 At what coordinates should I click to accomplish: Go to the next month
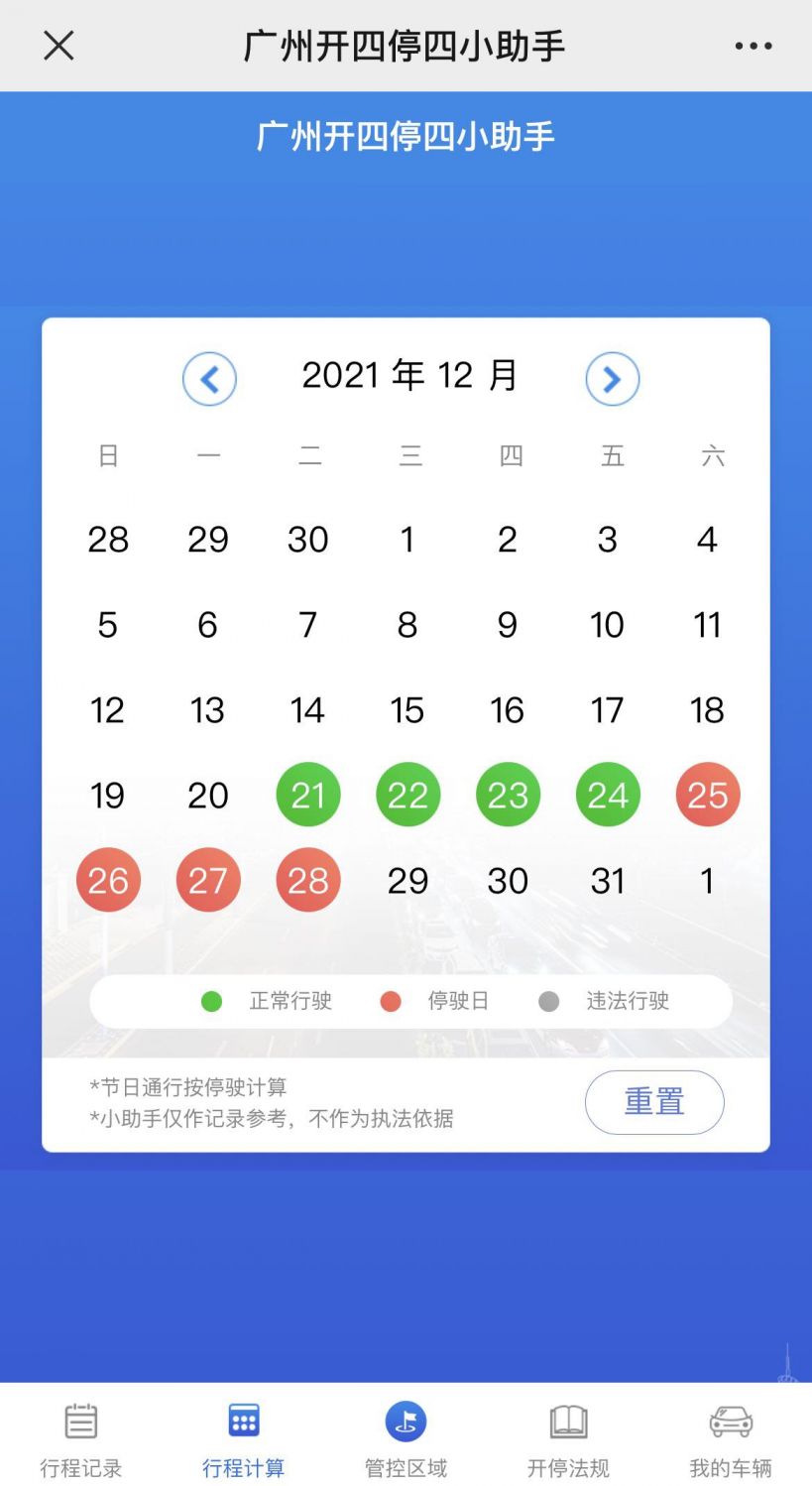click(612, 379)
